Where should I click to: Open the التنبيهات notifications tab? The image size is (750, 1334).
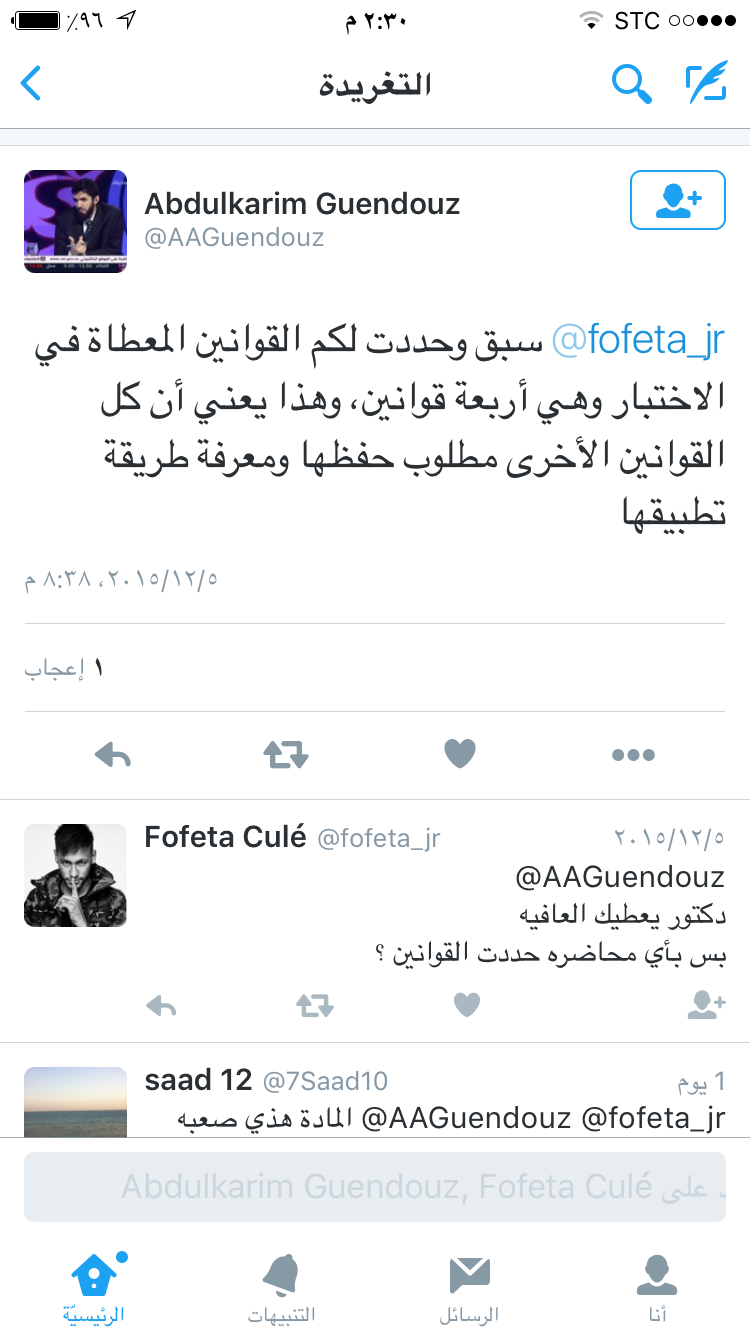point(281,1288)
